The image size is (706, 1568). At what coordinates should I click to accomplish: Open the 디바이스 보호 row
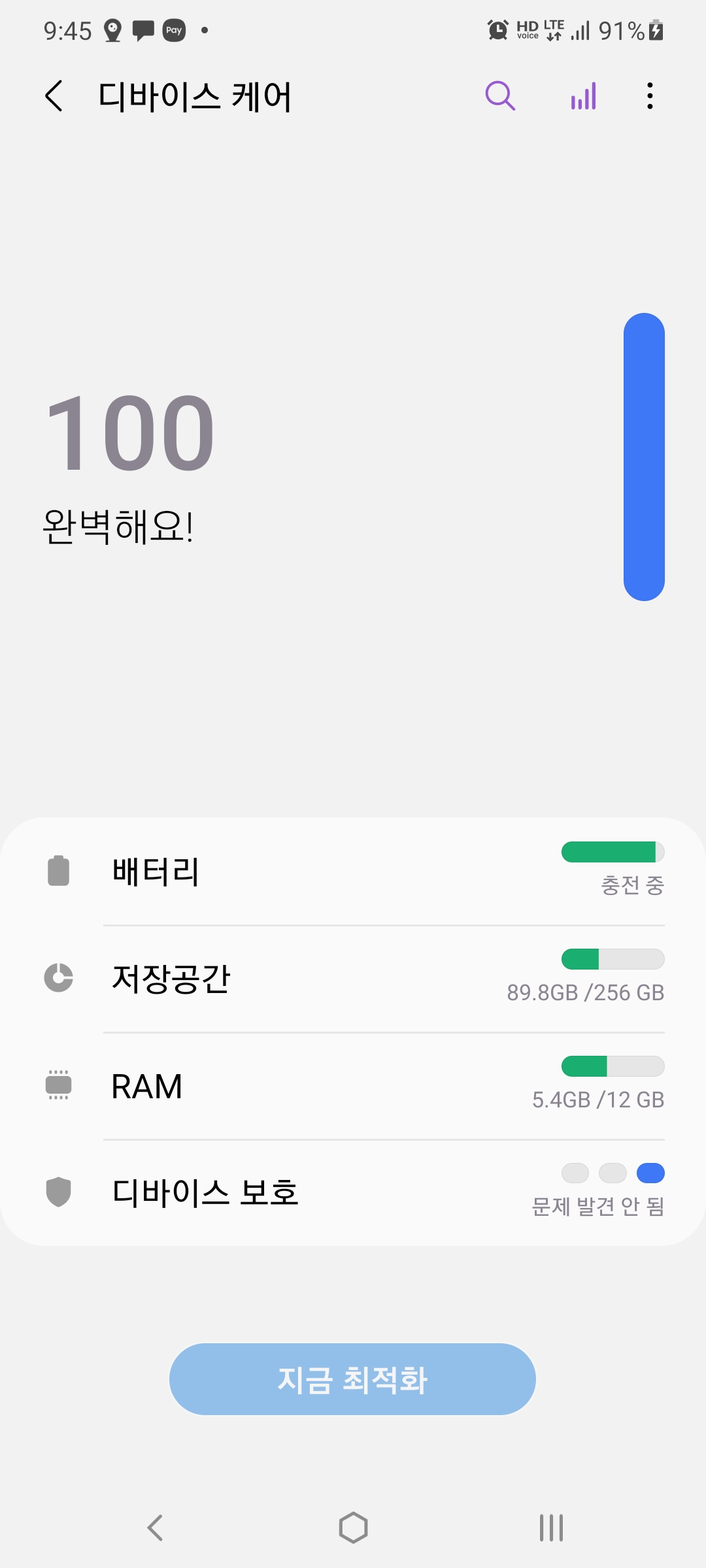(x=353, y=1192)
